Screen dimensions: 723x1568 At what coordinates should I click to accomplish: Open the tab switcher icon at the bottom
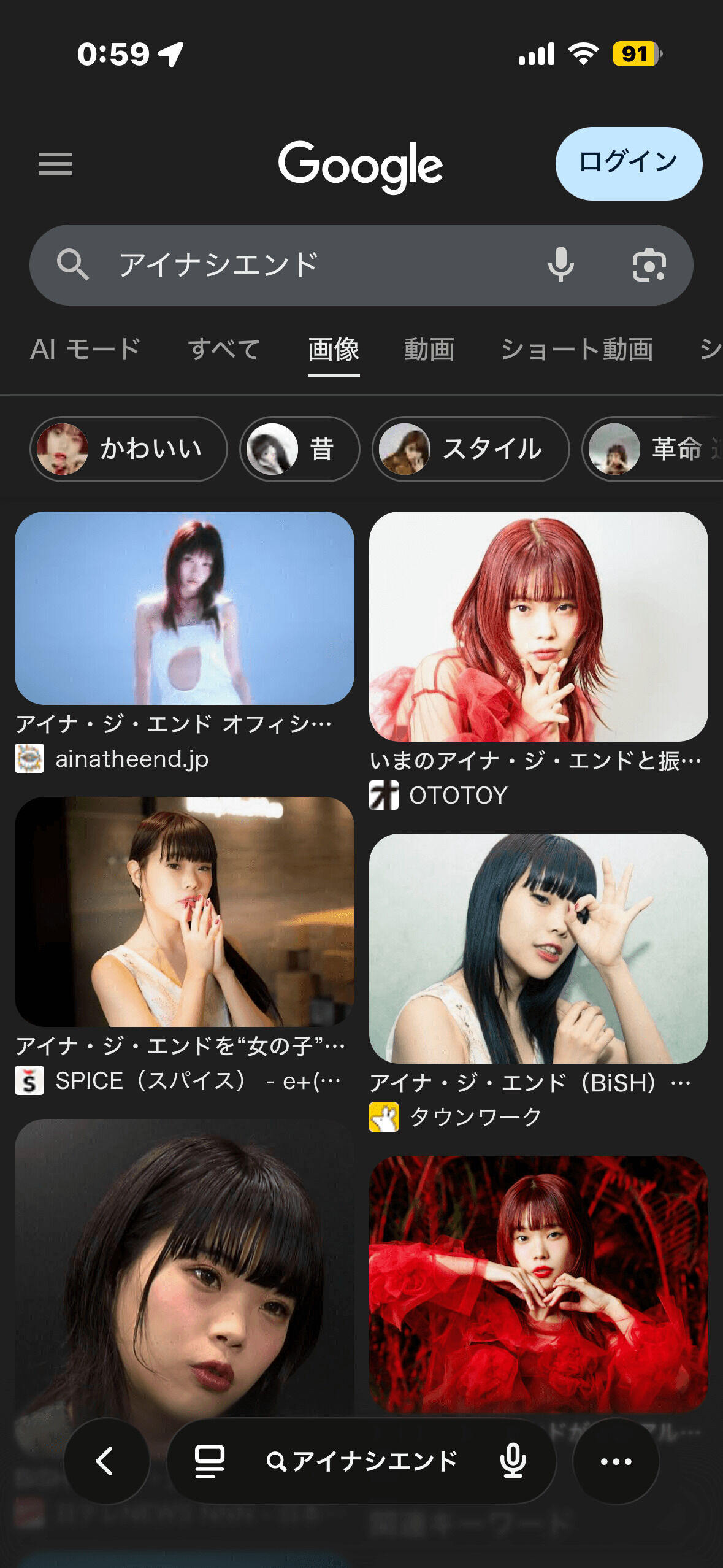(x=208, y=1461)
